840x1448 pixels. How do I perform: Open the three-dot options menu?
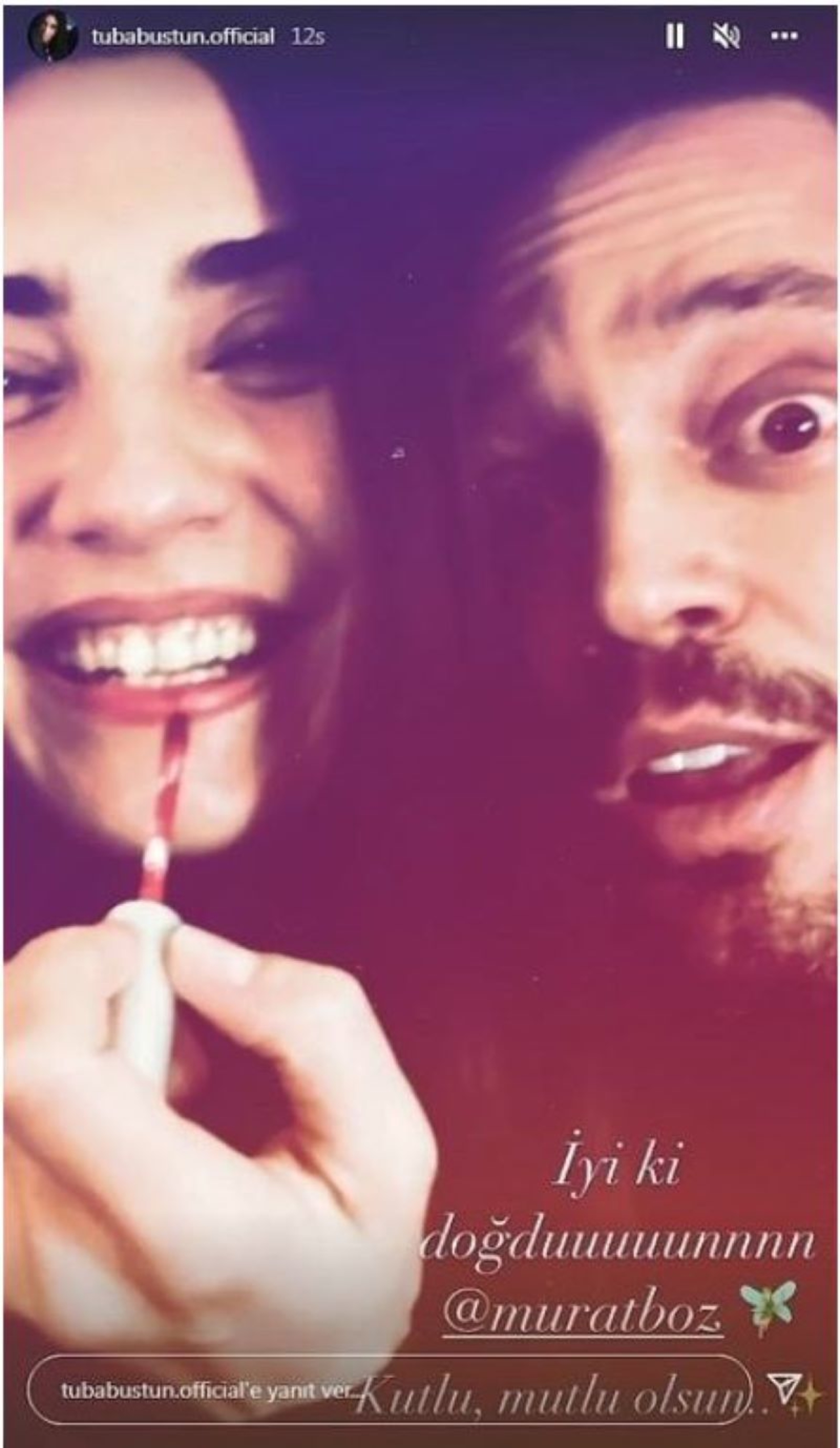click(x=785, y=36)
